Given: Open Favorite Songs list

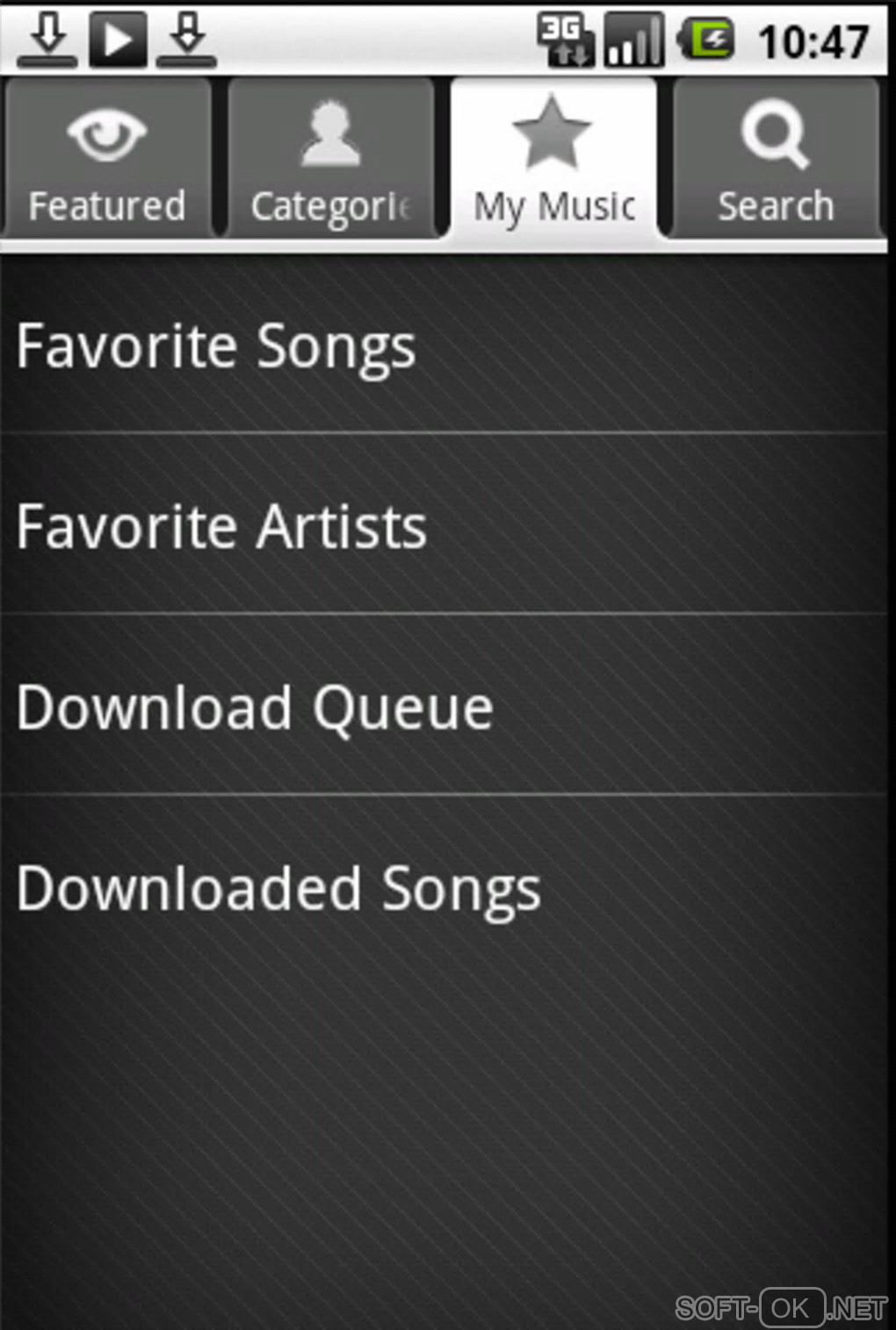Looking at the screenshot, I should click(x=444, y=345).
